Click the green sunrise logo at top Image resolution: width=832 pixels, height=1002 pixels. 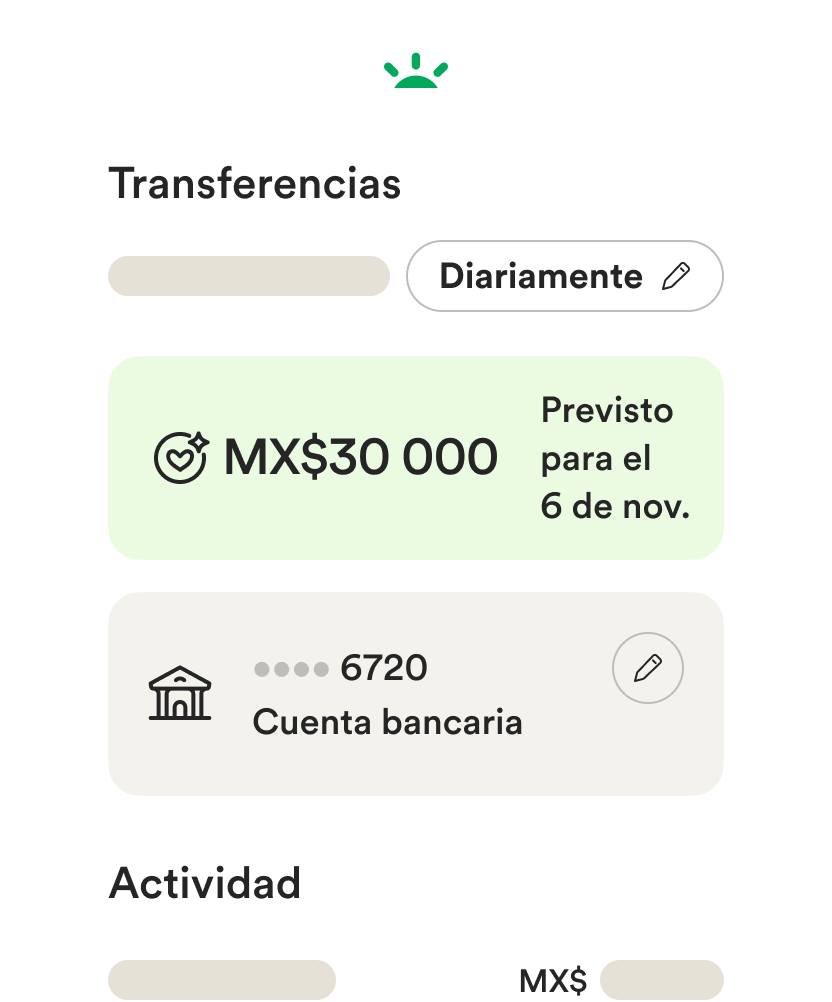tap(415, 72)
